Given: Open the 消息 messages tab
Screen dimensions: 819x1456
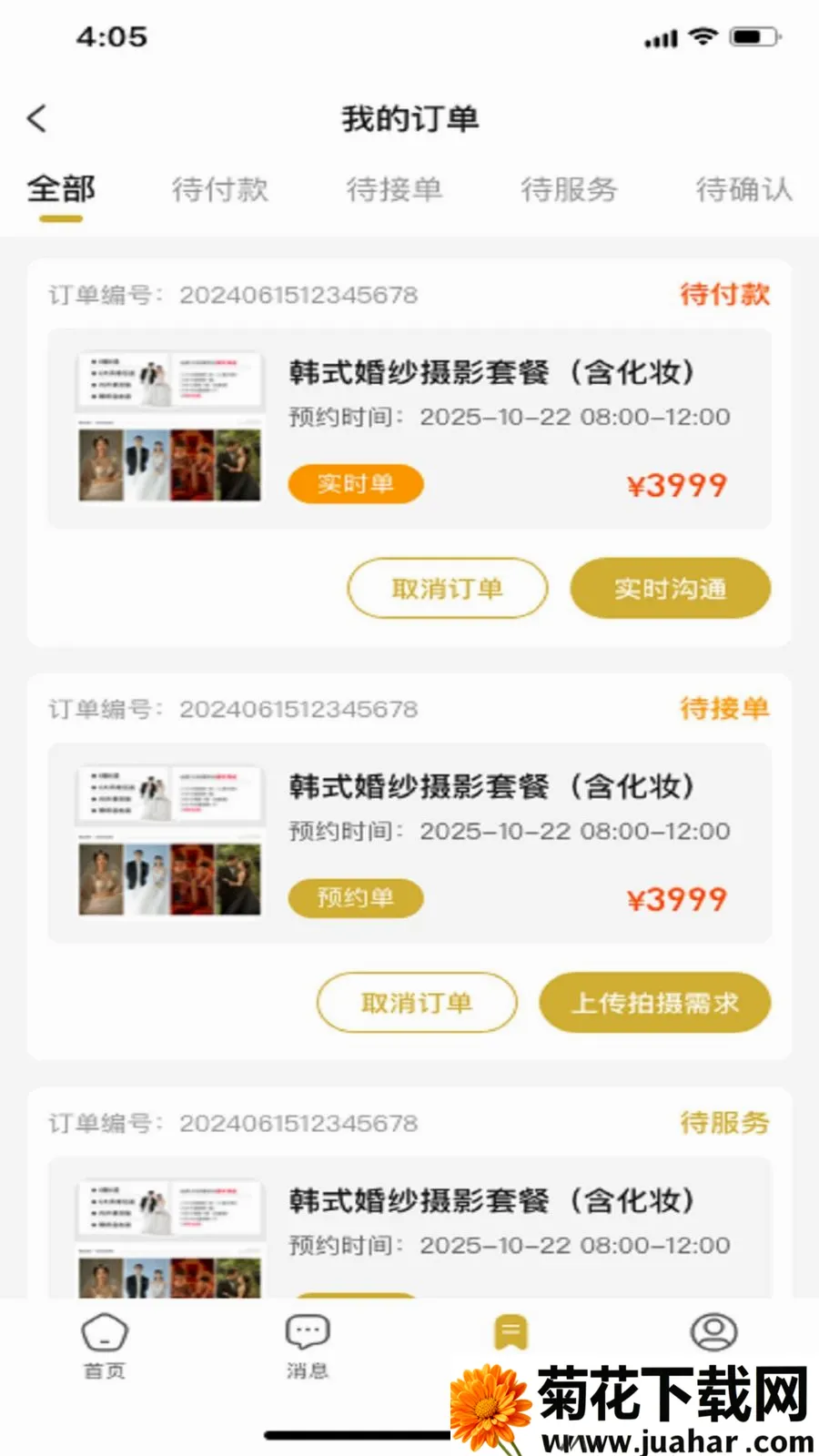Looking at the screenshot, I should 308,1347.
